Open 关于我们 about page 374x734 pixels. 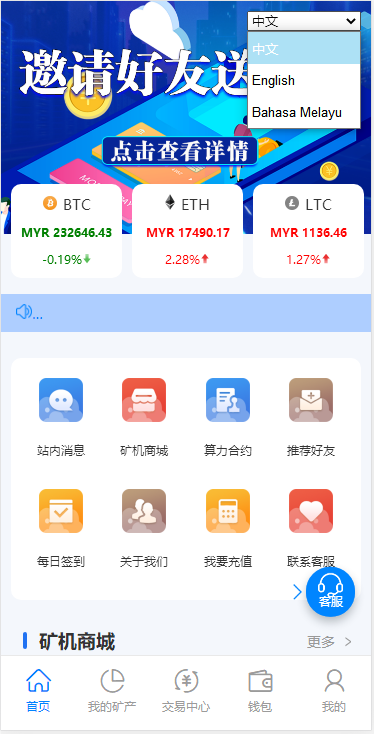pyautogui.click(x=144, y=528)
